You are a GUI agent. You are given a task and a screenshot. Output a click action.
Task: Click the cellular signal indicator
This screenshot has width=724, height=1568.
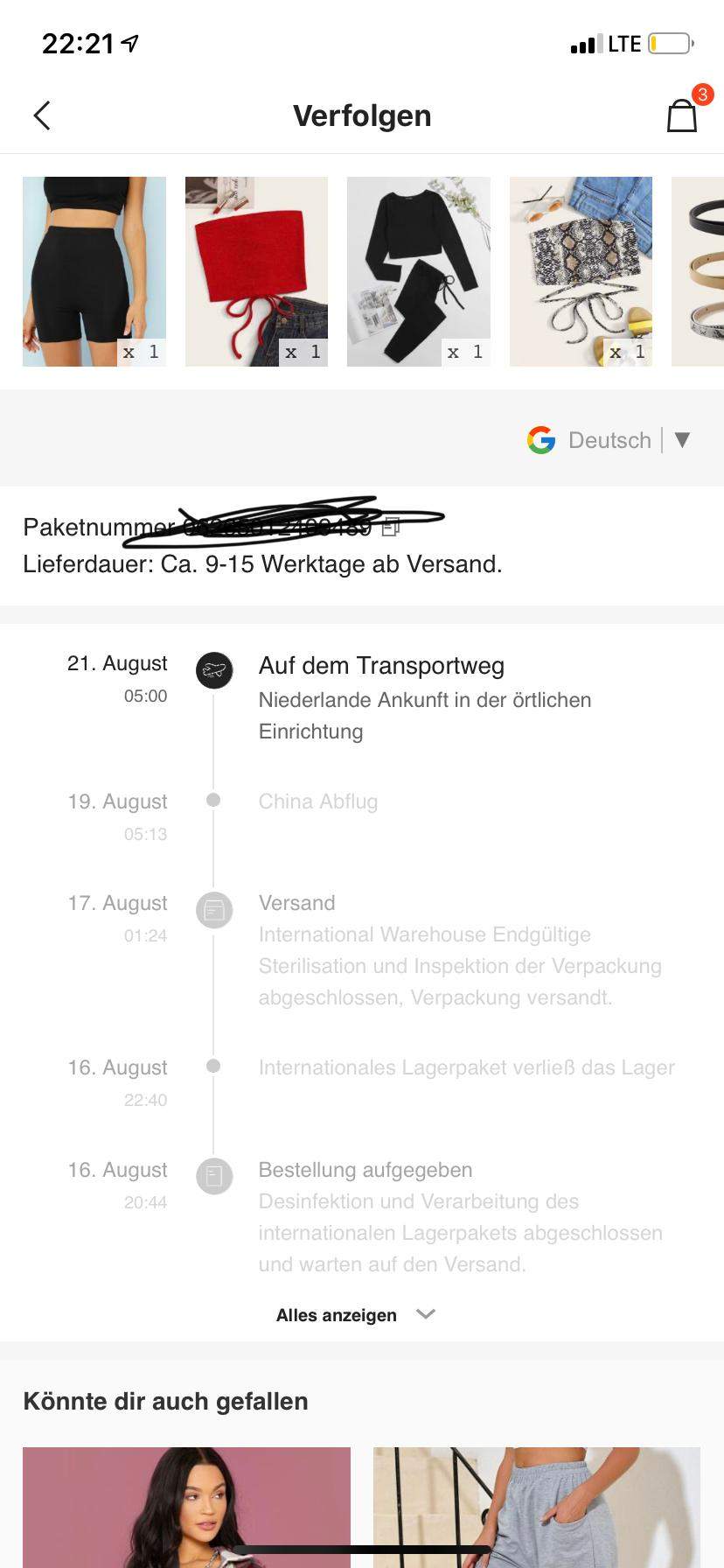(x=584, y=43)
